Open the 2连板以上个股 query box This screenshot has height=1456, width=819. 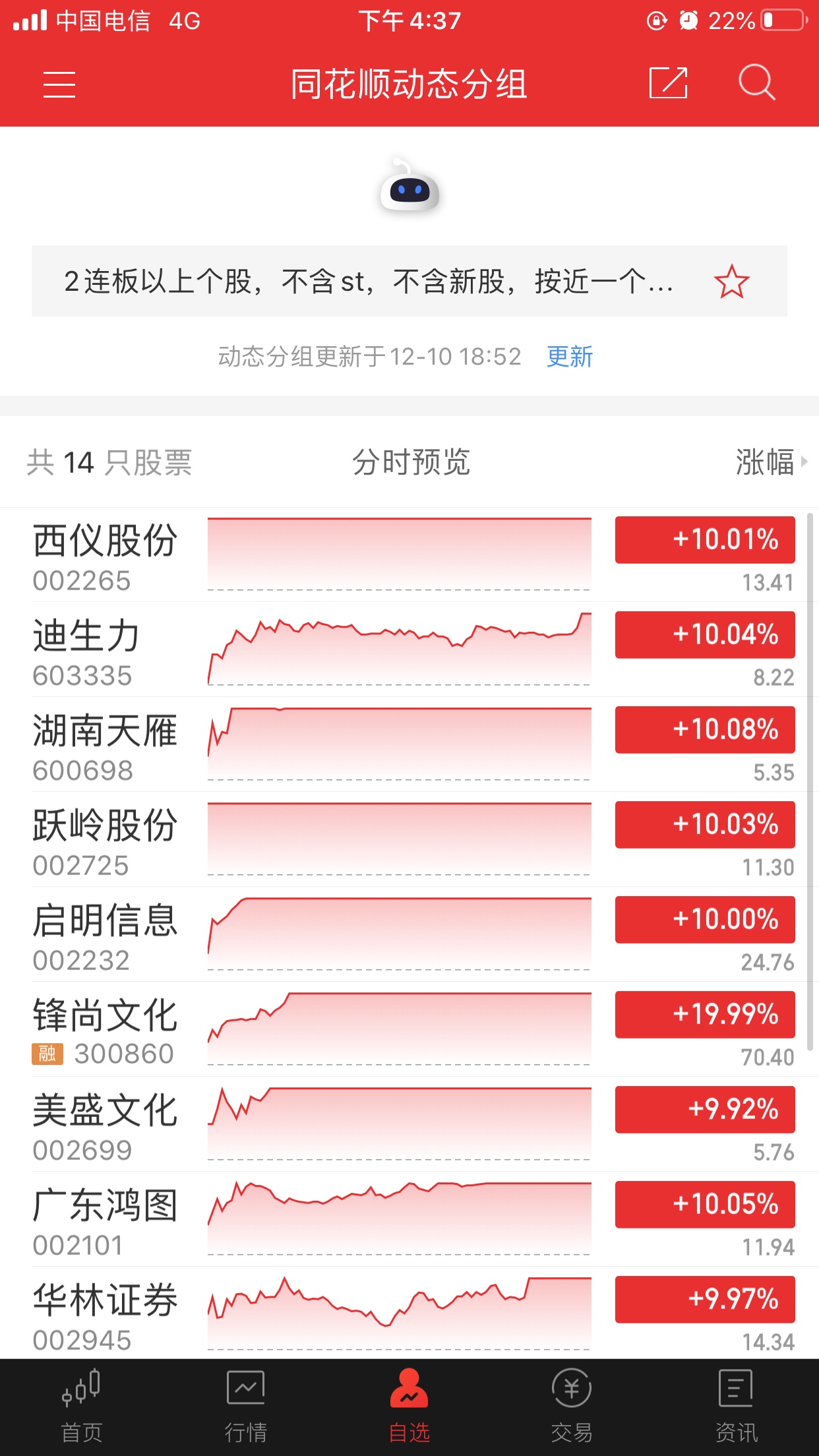(x=409, y=281)
